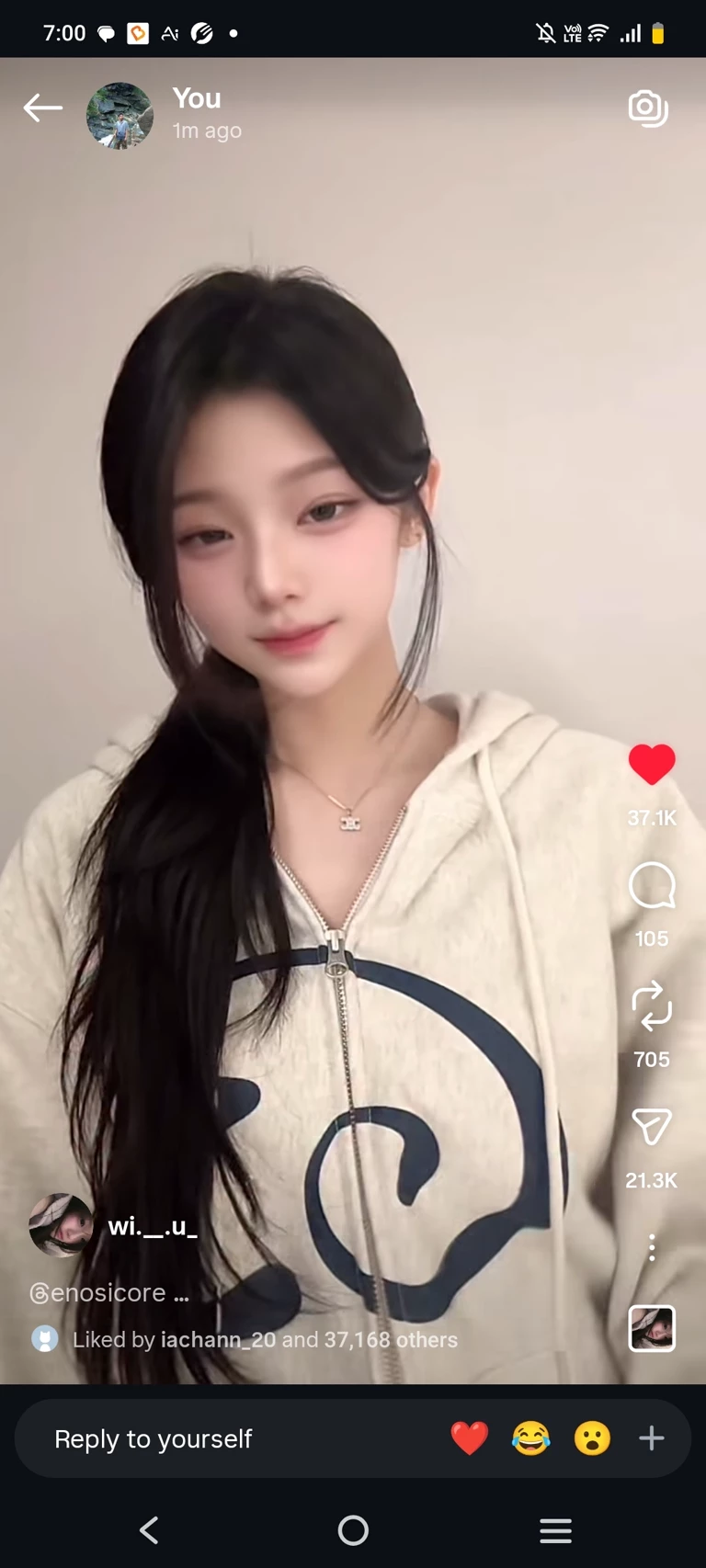Open the audio thumbnail at the bottom right
The height and width of the screenshot is (1568, 706).
(652, 1328)
